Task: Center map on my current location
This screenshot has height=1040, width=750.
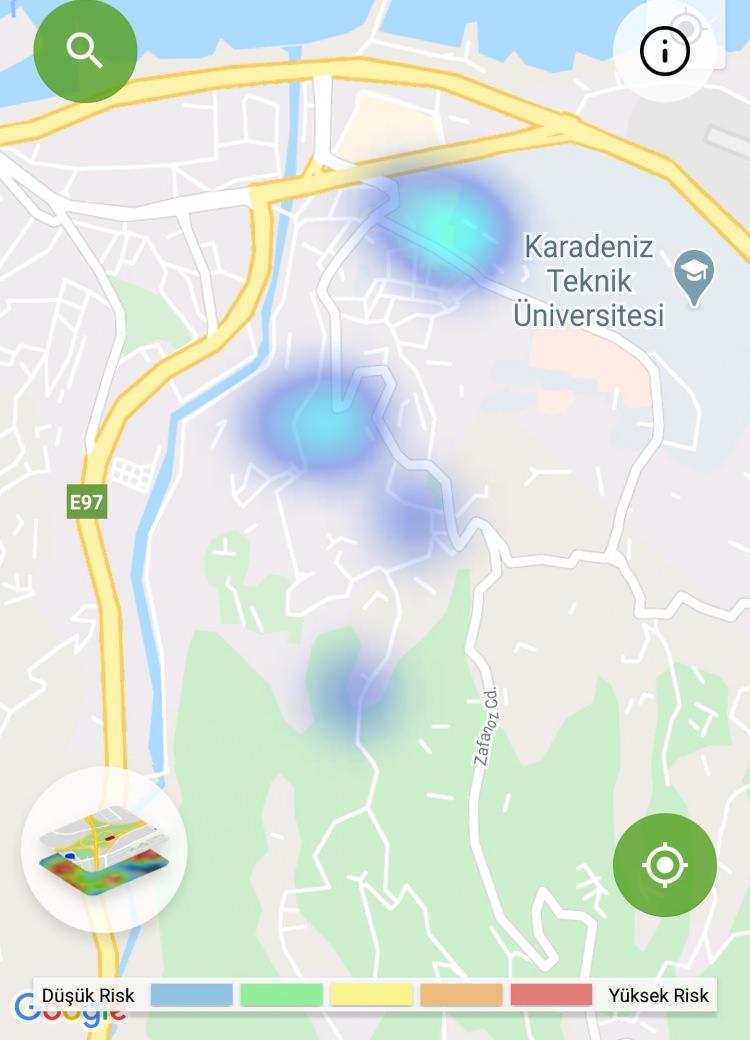Action: pyautogui.click(x=665, y=865)
